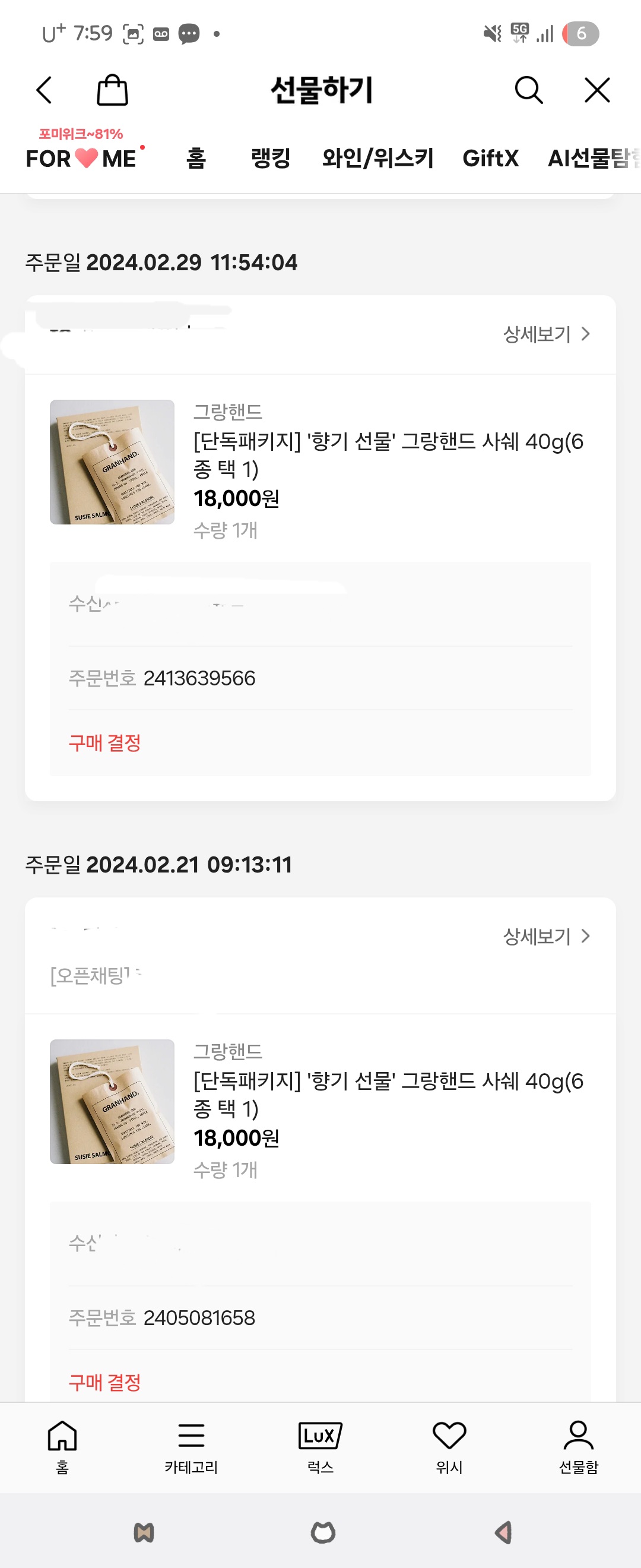The width and height of the screenshot is (641, 1568).
Task: Switch to the 랭킹 tab
Action: tap(271, 158)
